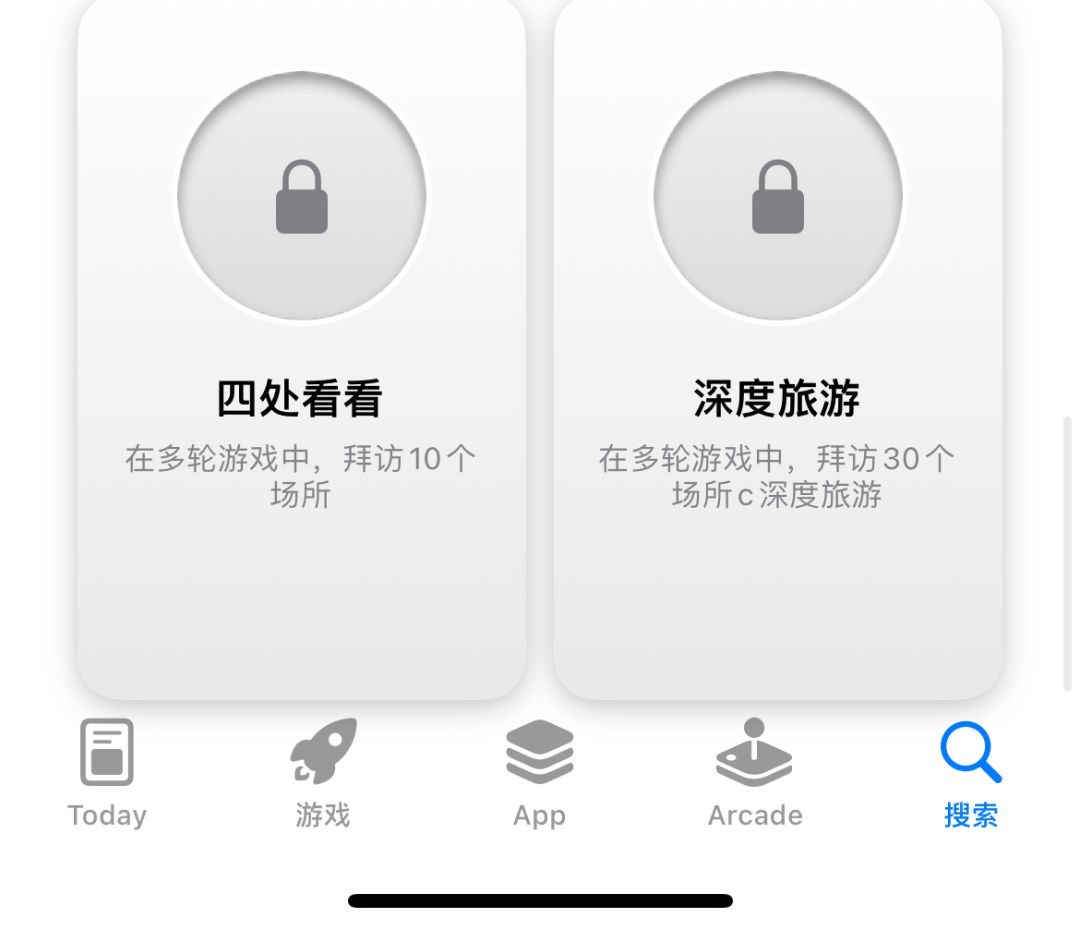
Task: Select the Arcade tab
Action: pyautogui.click(x=755, y=772)
